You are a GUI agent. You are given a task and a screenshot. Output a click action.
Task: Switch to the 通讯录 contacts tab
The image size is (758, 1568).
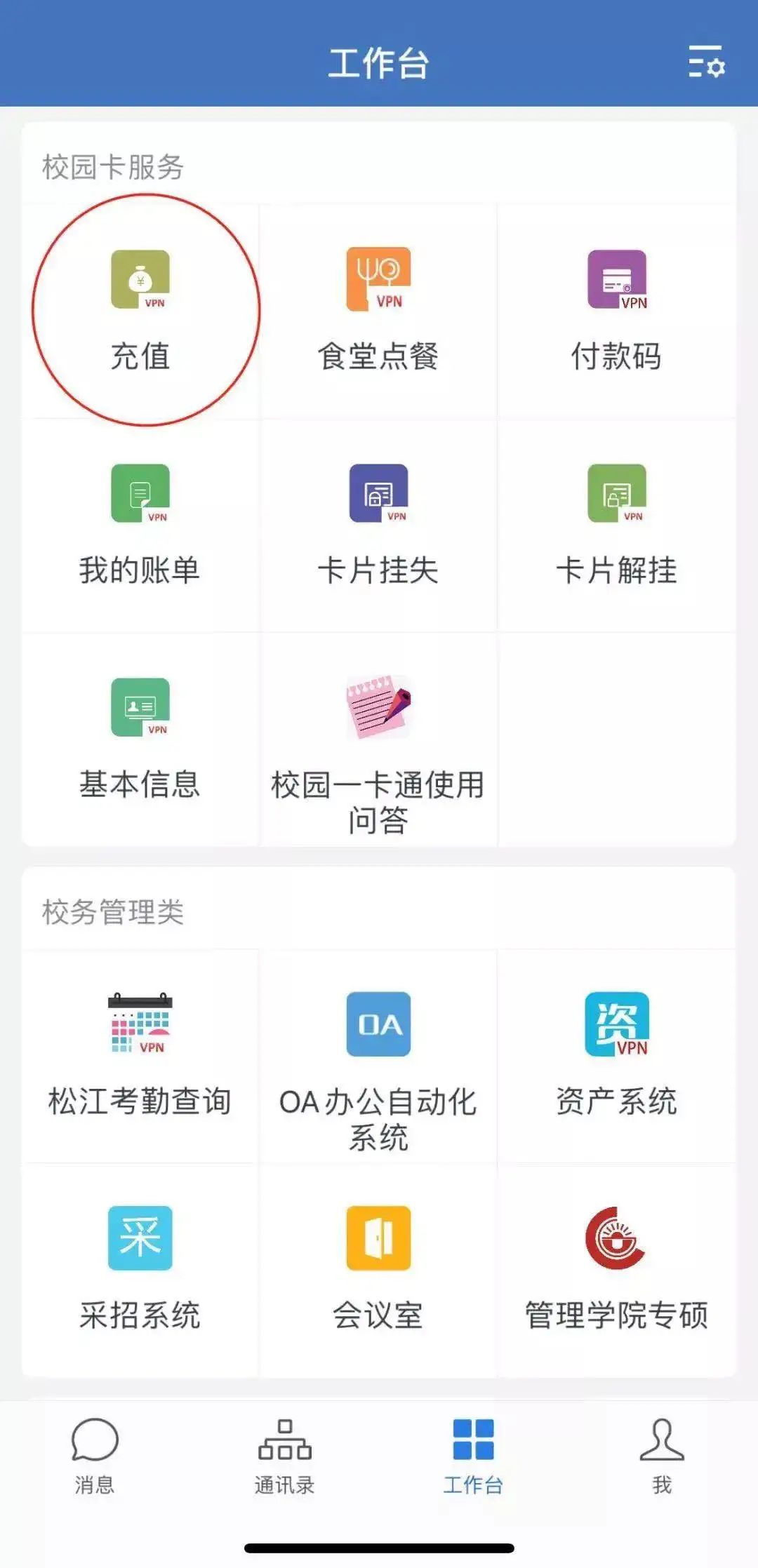[x=284, y=1457]
